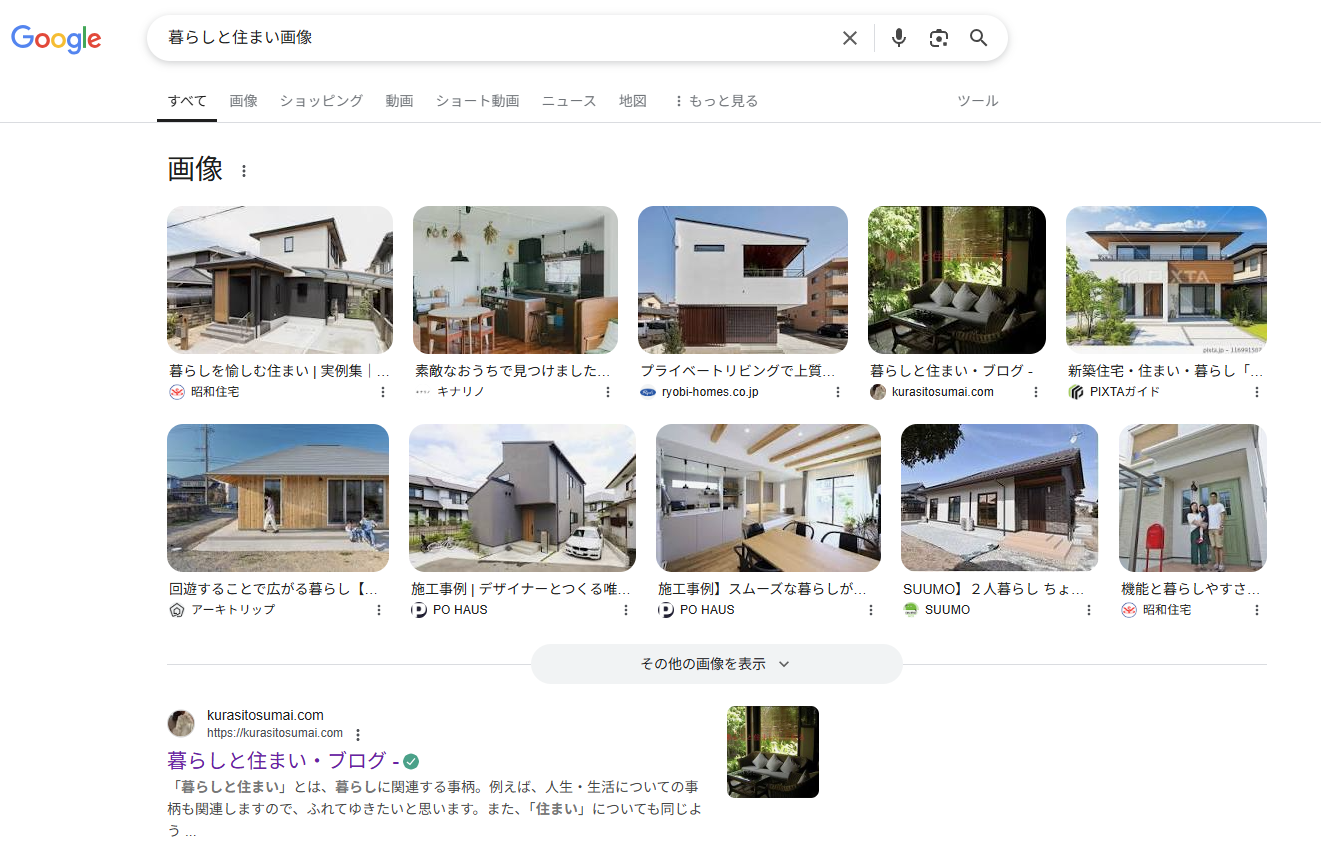Viewport: 1321px width, 843px height.
Task: Expand その他の画像を表示
Action: click(716, 664)
